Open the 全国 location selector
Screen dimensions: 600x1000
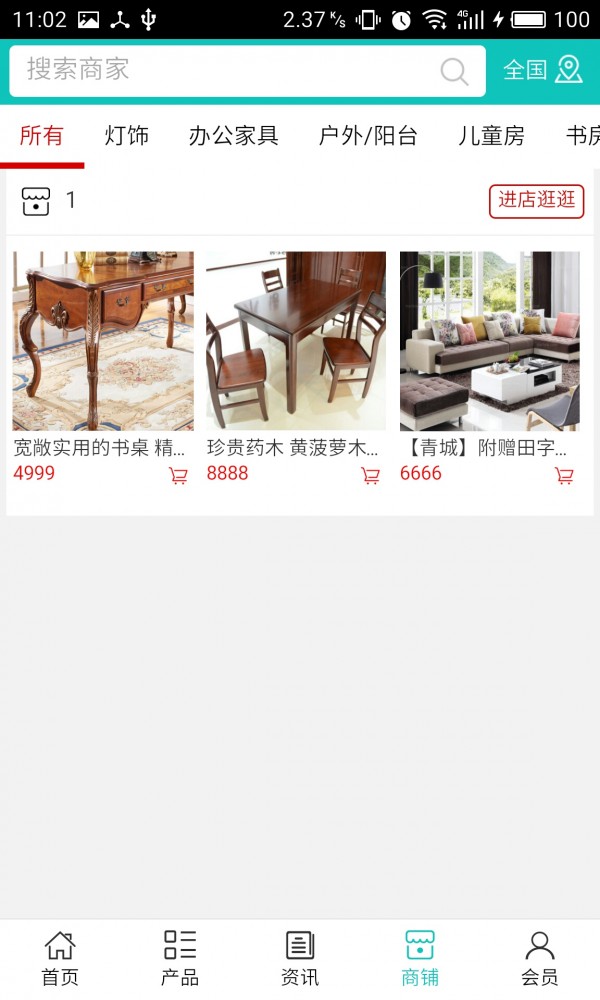(542, 70)
